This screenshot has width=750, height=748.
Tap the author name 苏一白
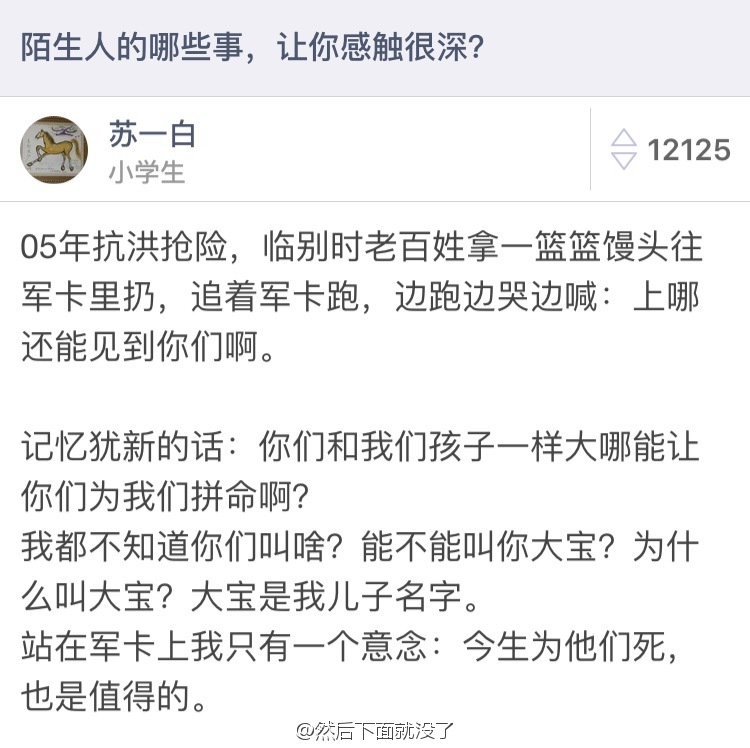151,134
